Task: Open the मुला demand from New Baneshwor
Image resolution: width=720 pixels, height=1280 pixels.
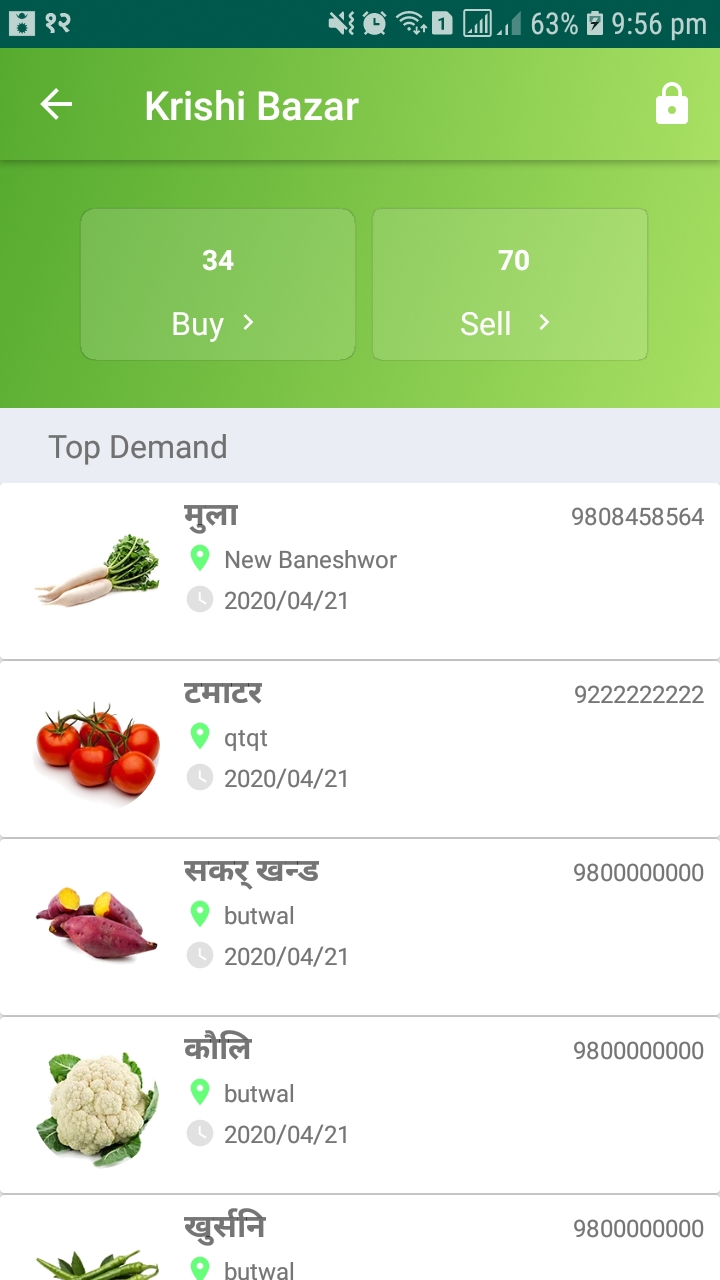Action: coord(360,571)
